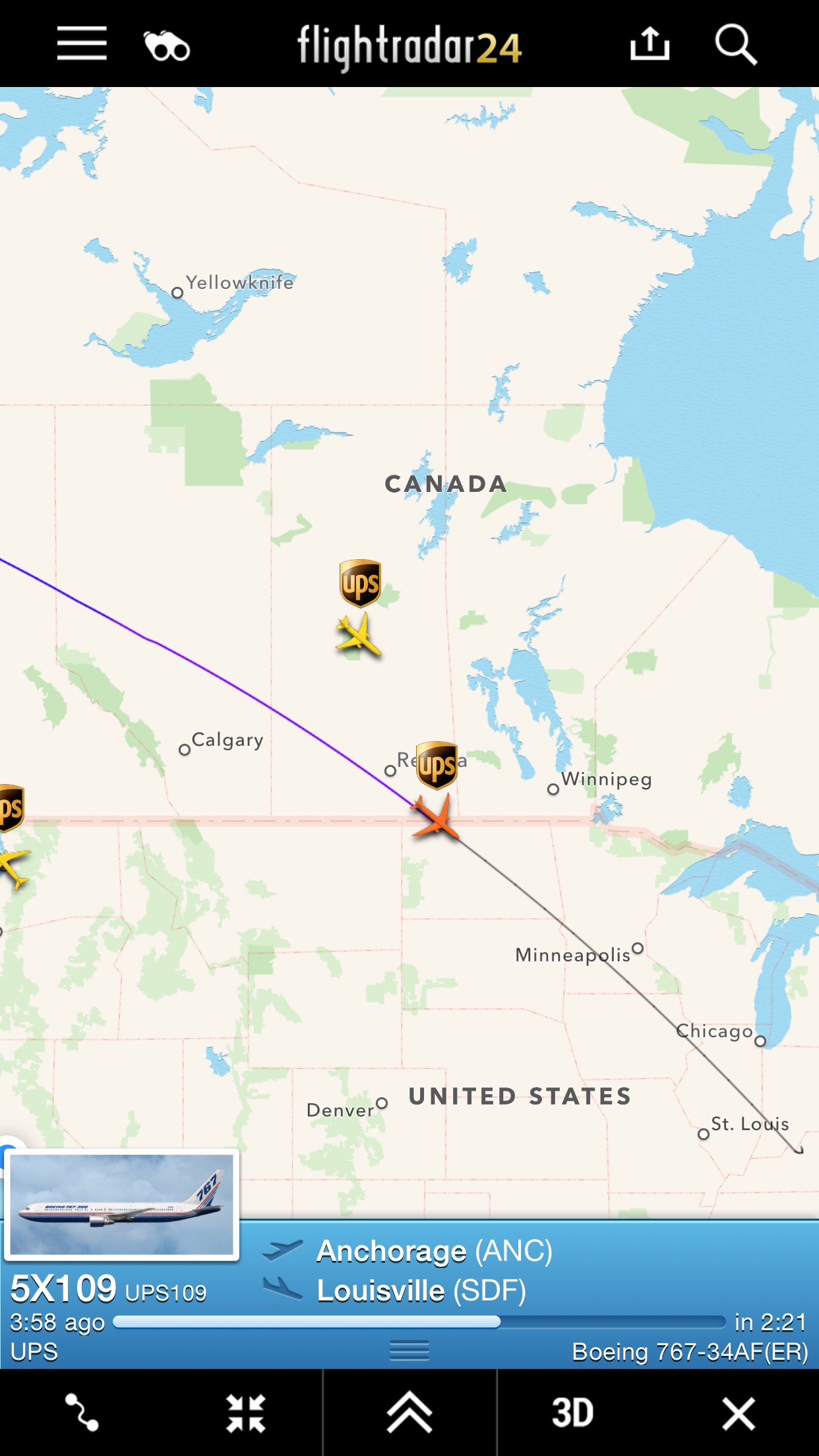Tap the orange selected UPS109 plane
The height and width of the screenshot is (1456, 819).
pyautogui.click(x=435, y=818)
